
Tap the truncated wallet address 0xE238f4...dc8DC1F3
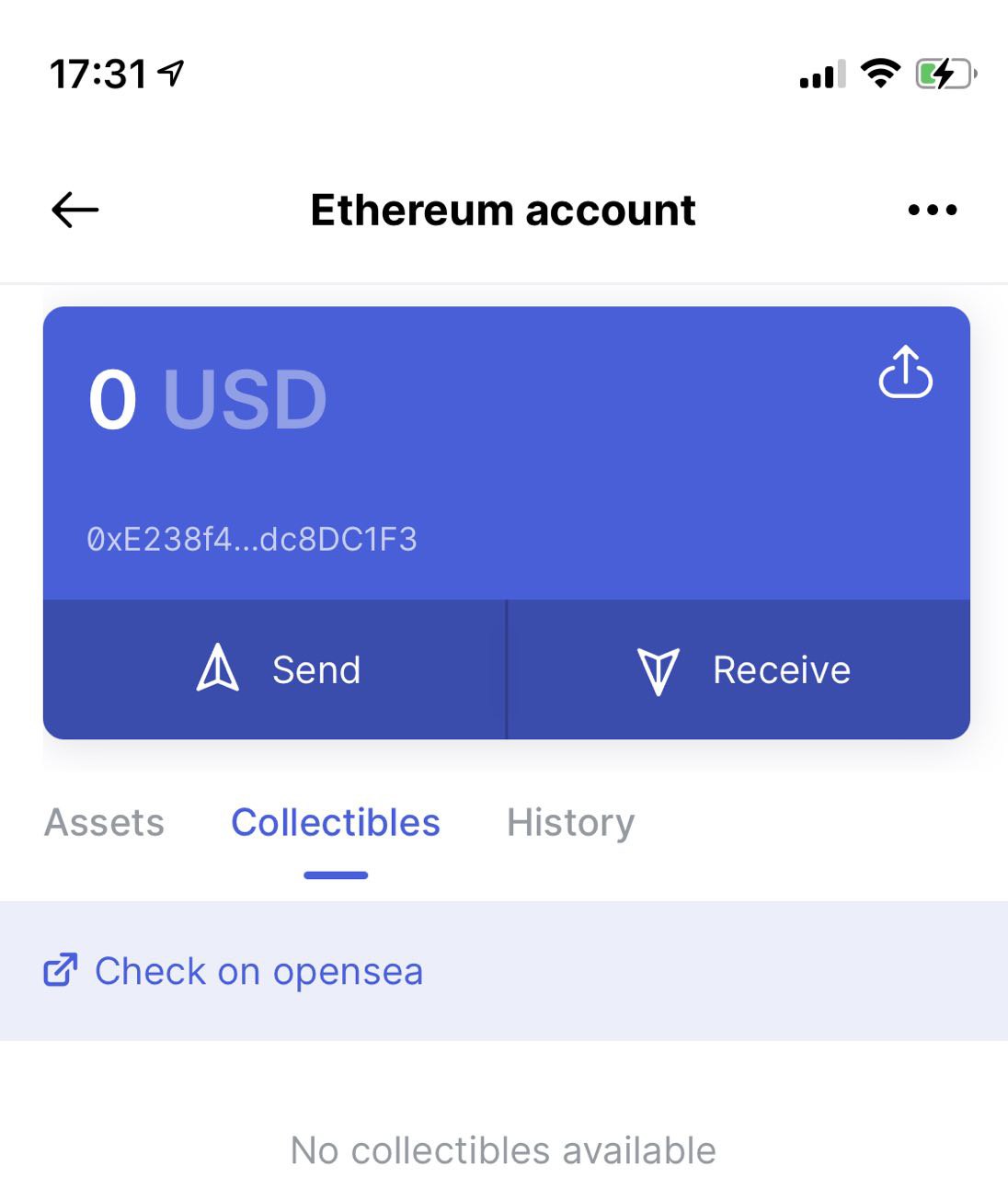click(251, 540)
